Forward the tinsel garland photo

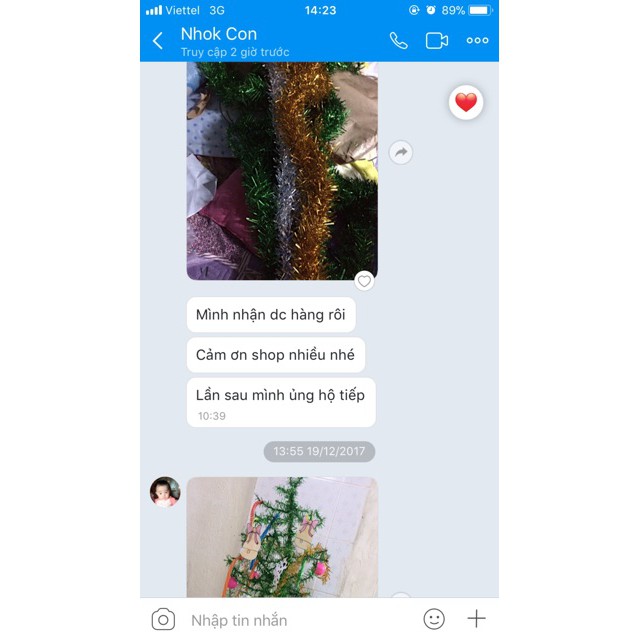coord(401,153)
